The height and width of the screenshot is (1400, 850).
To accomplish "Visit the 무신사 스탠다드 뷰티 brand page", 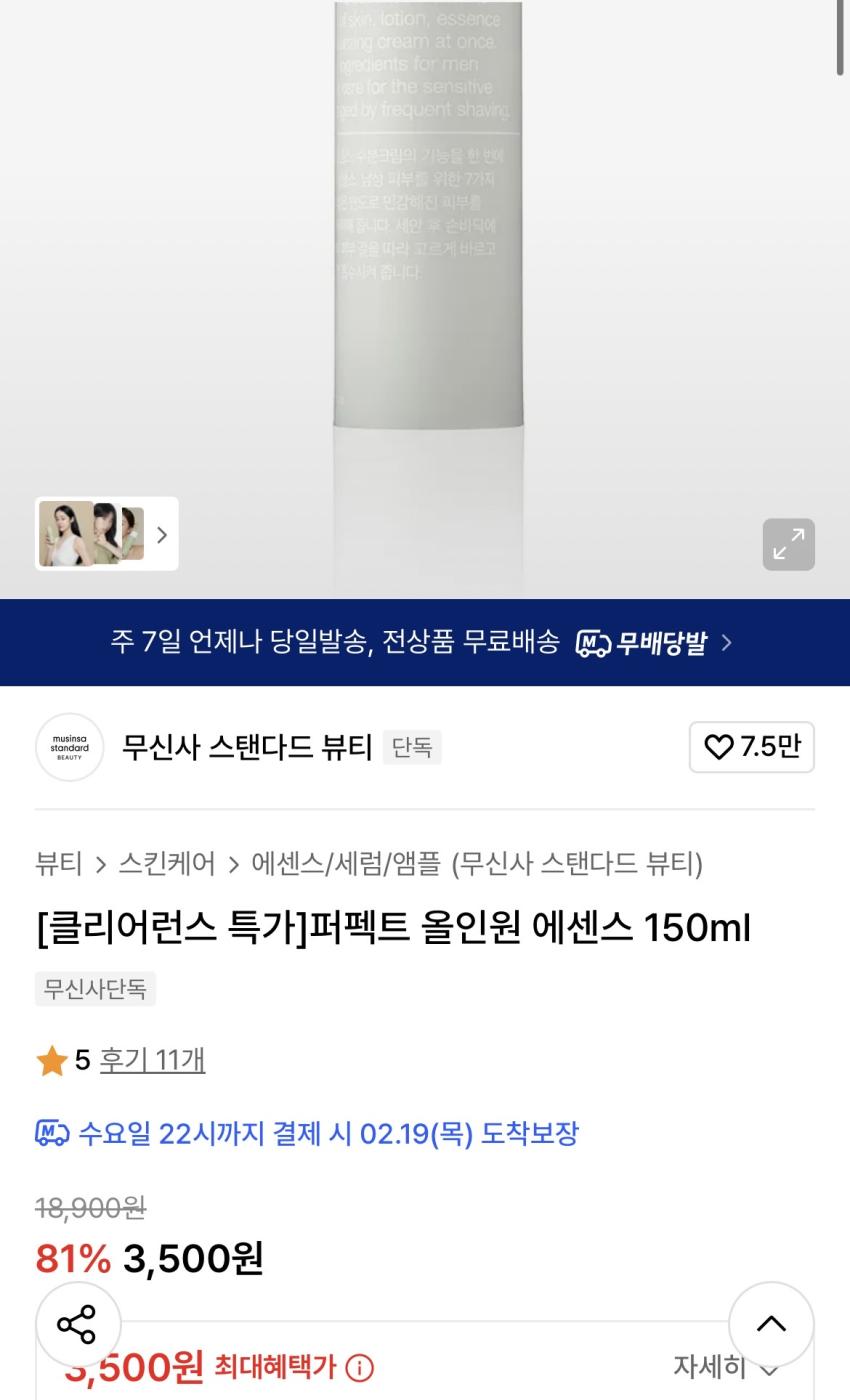I will [246, 747].
